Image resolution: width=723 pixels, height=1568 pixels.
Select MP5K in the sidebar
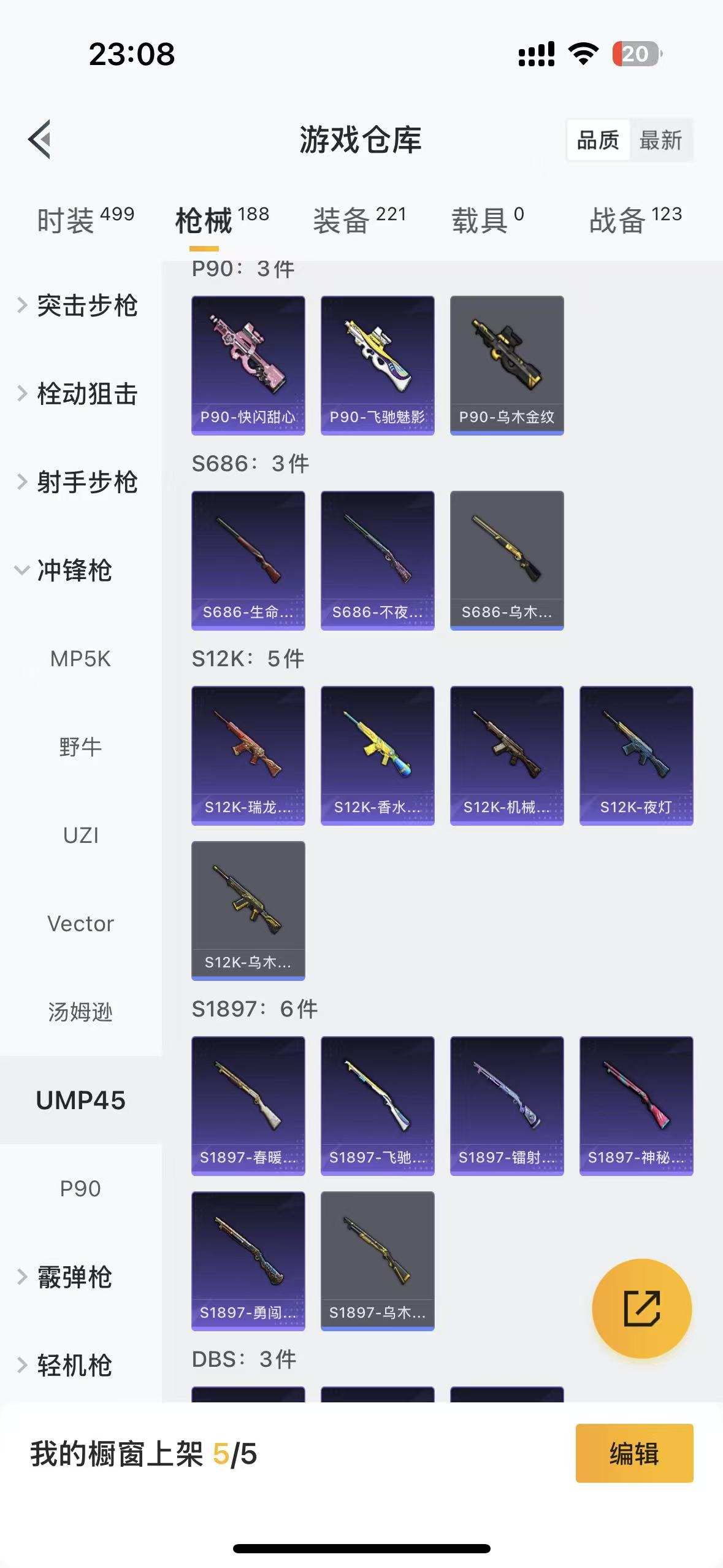pos(80,658)
